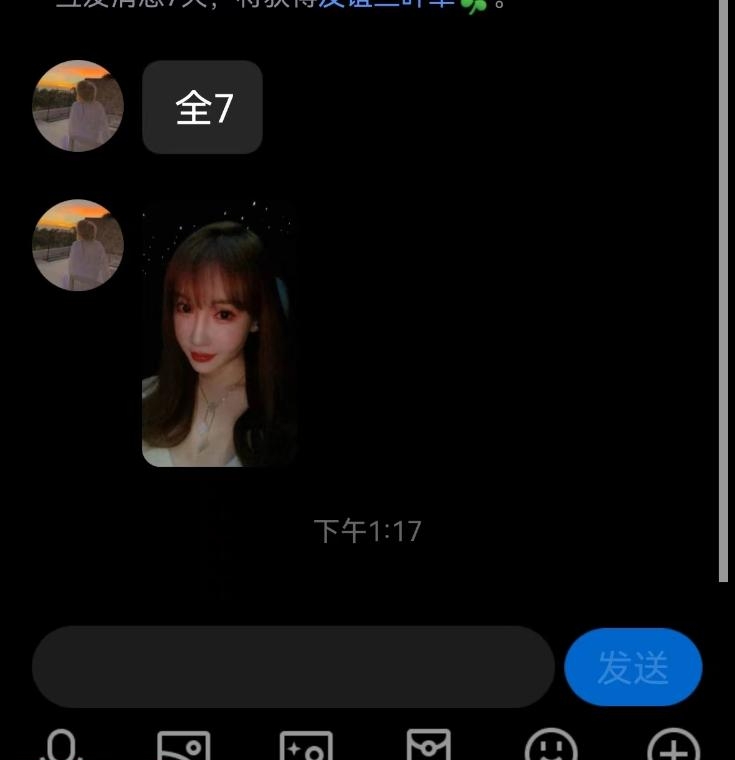Open the camera capture icon
This screenshot has width=735, height=760.
coord(306,746)
